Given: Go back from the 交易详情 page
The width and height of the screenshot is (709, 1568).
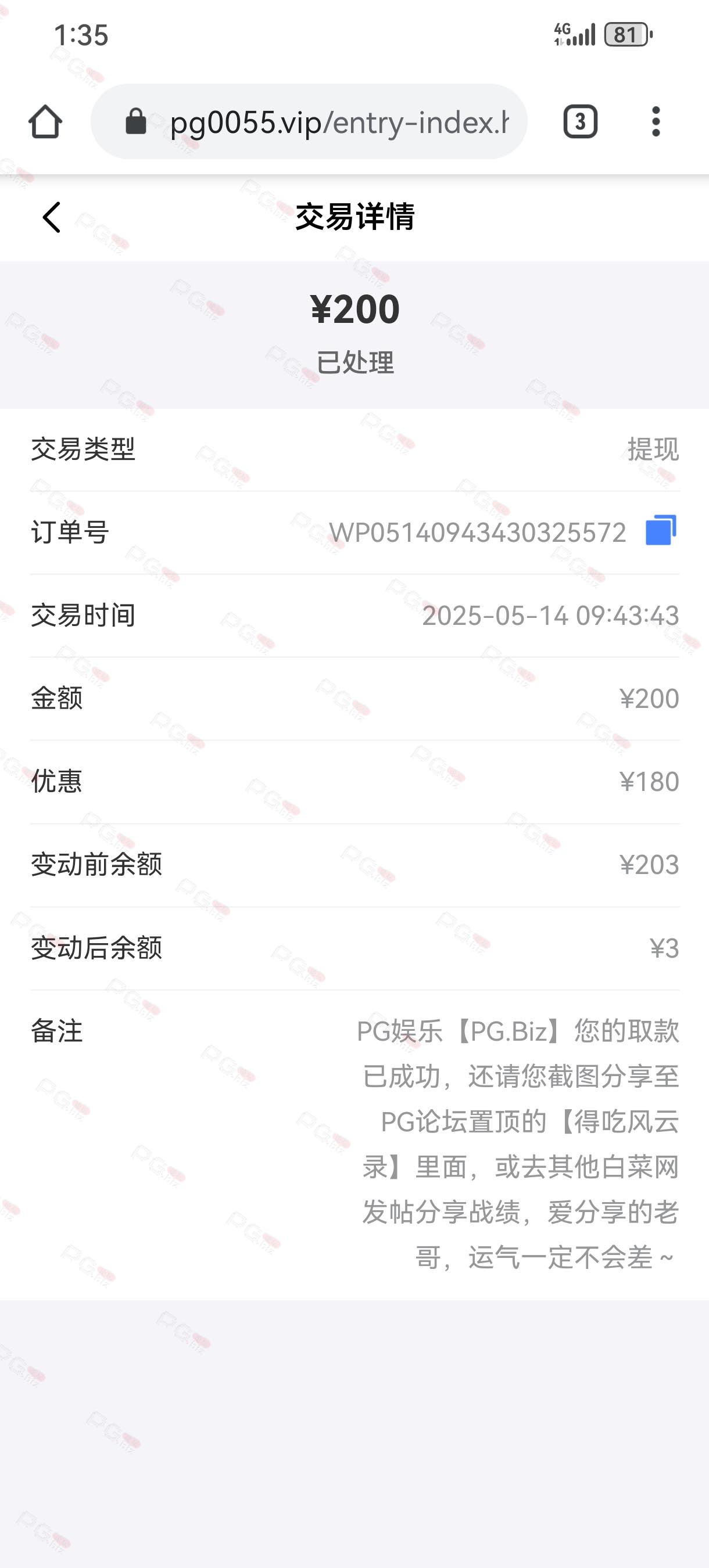Looking at the screenshot, I should pos(52,217).
